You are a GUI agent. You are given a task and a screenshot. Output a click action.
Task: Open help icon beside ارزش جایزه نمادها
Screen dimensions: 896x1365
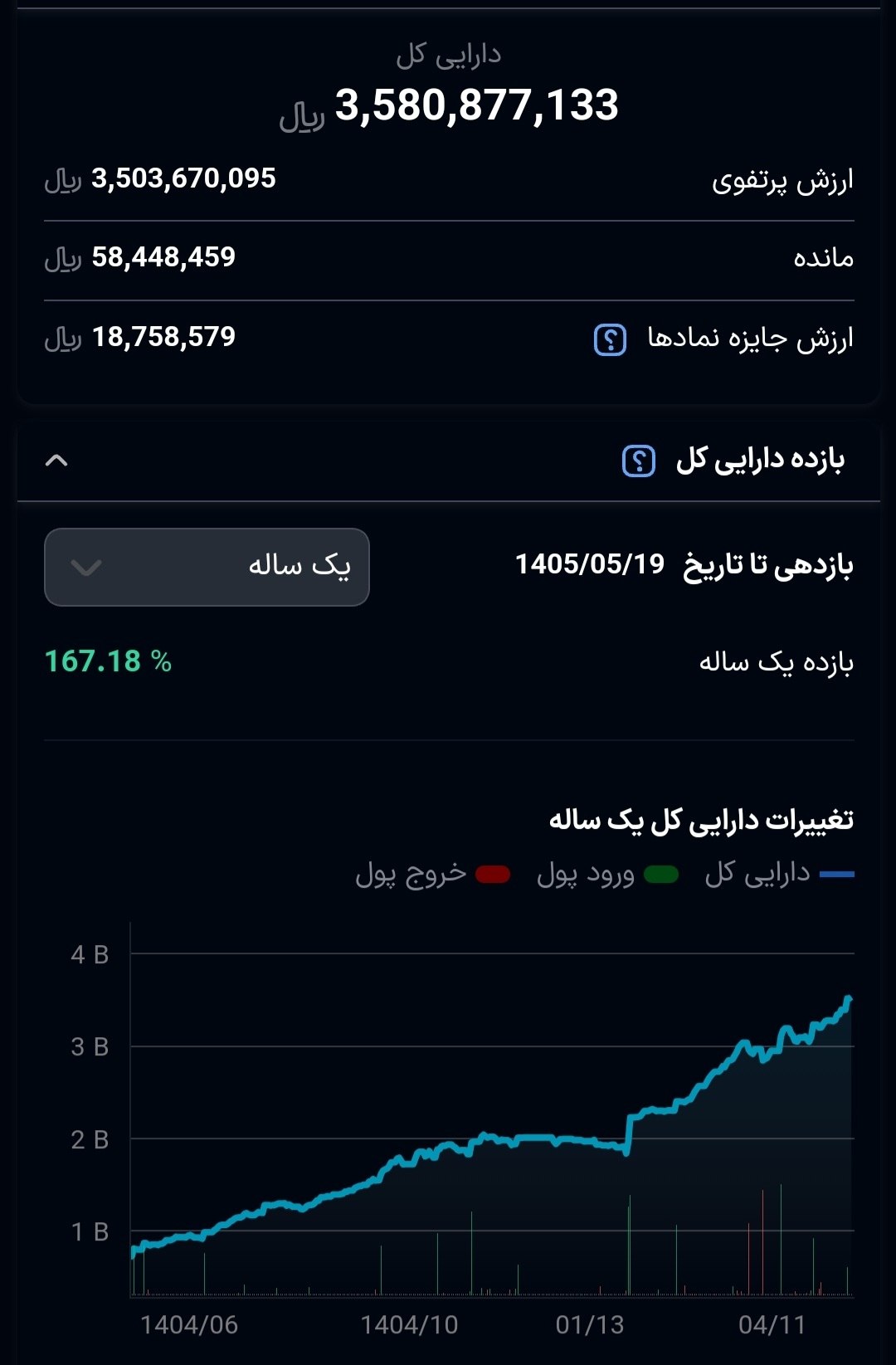(x=611, y=339)
